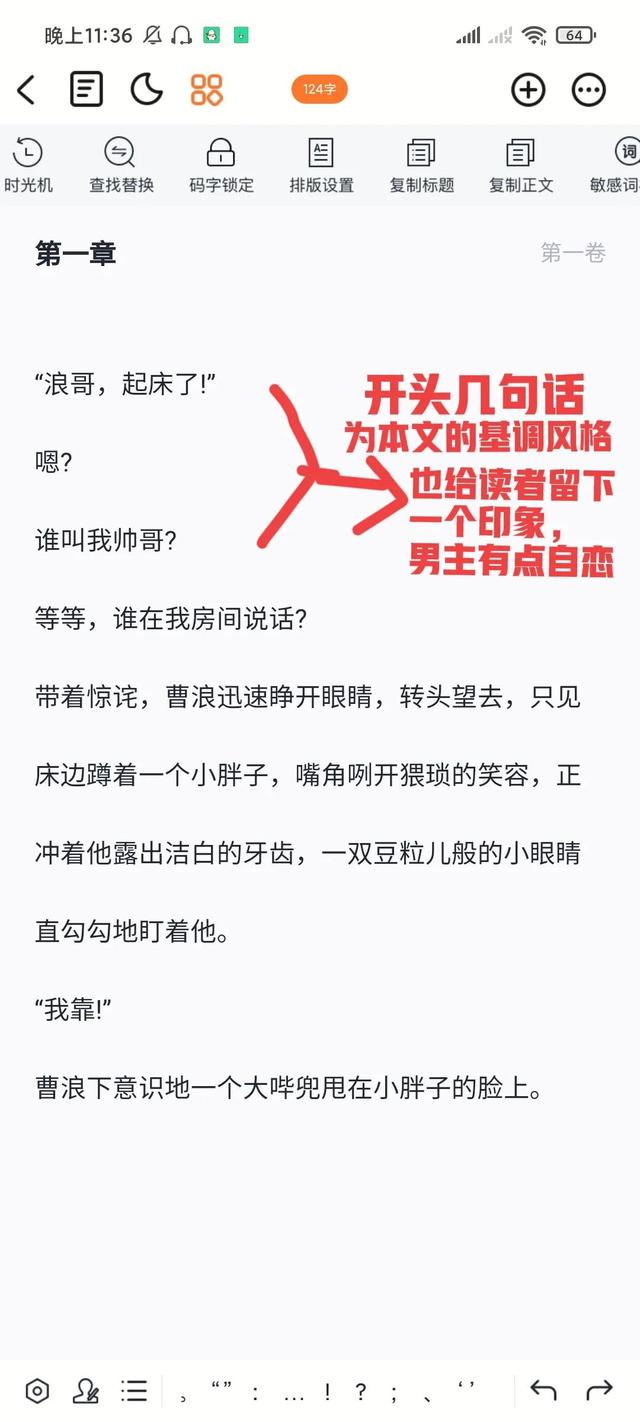
Task: Open the hexagon settings icon in the bottom bar
Action: coord(37,1391)
